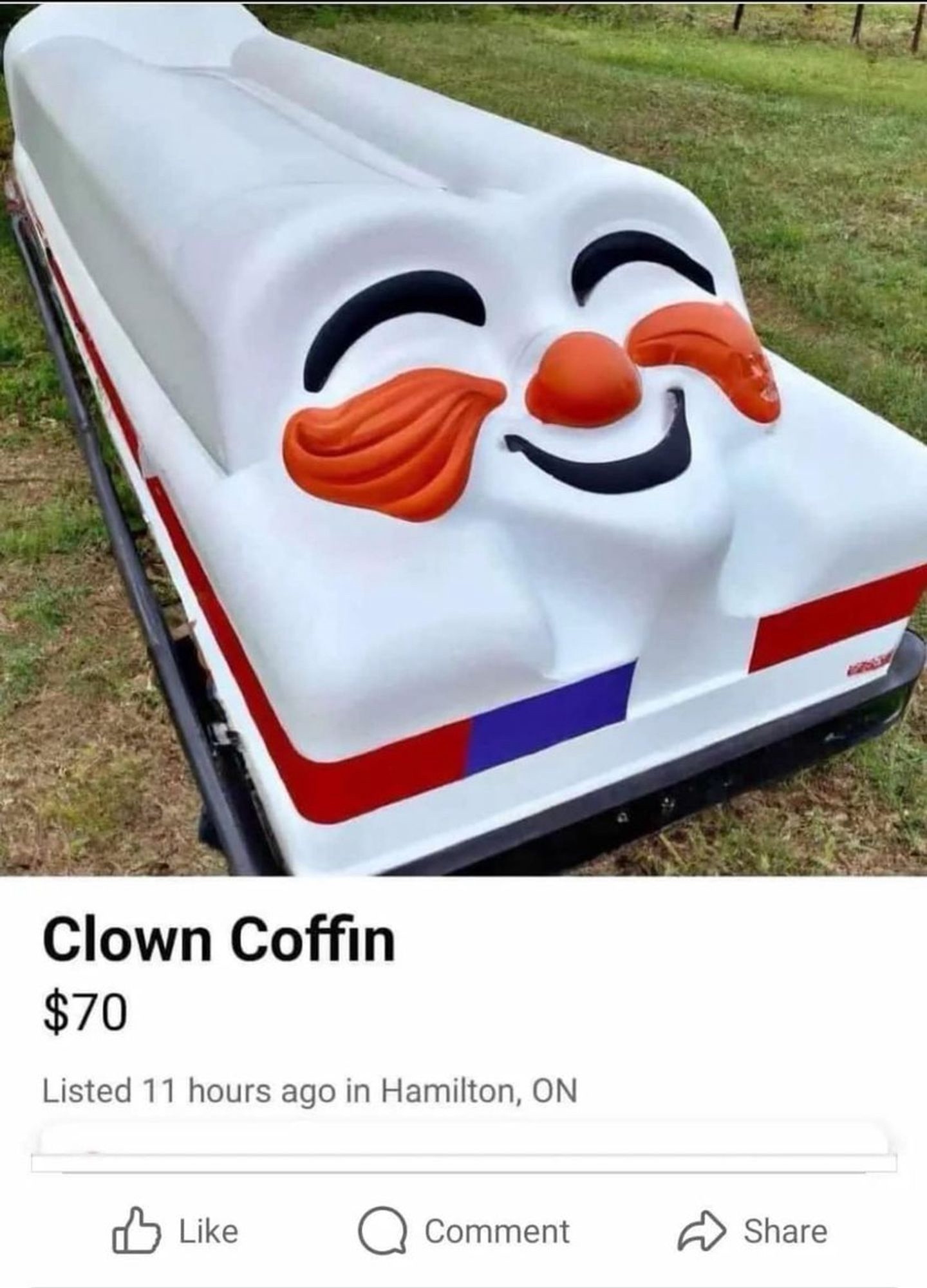Open the Clown Coffin listing photo

tap(464, 438)
